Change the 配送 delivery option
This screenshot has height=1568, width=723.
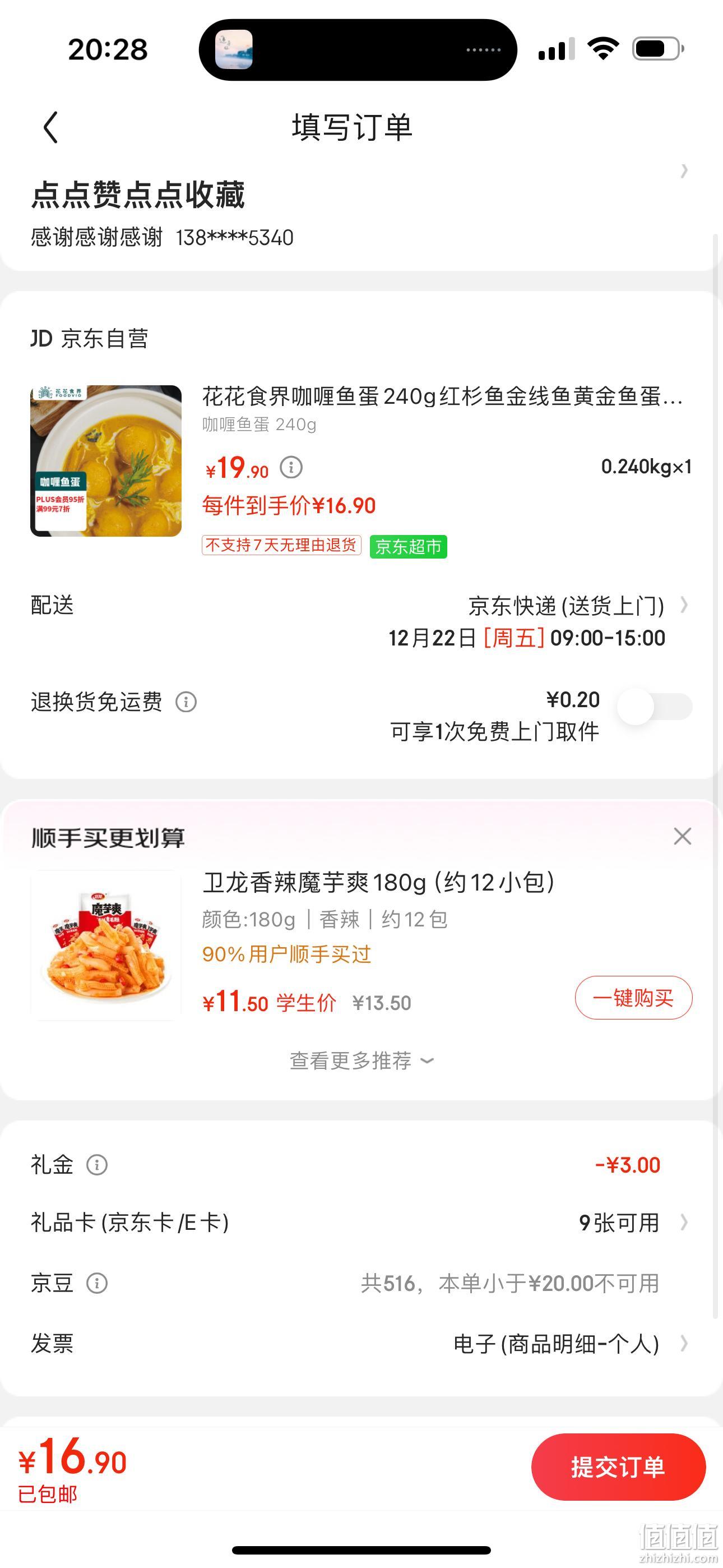361,621
